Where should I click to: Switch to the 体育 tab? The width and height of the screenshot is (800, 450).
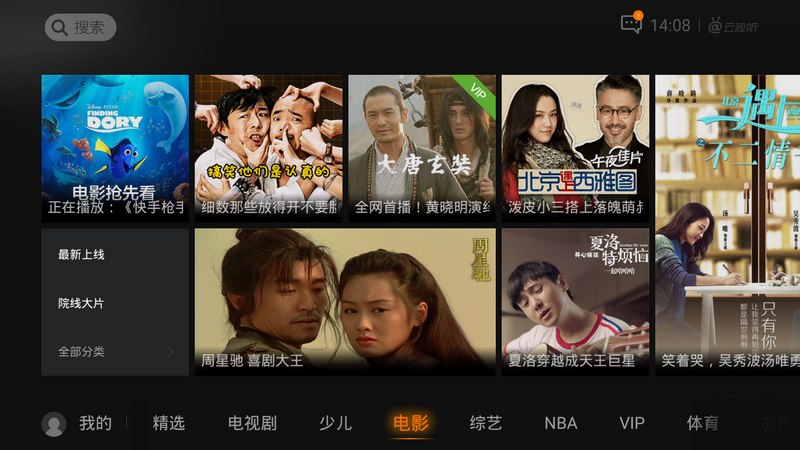(x=703, y=423)
